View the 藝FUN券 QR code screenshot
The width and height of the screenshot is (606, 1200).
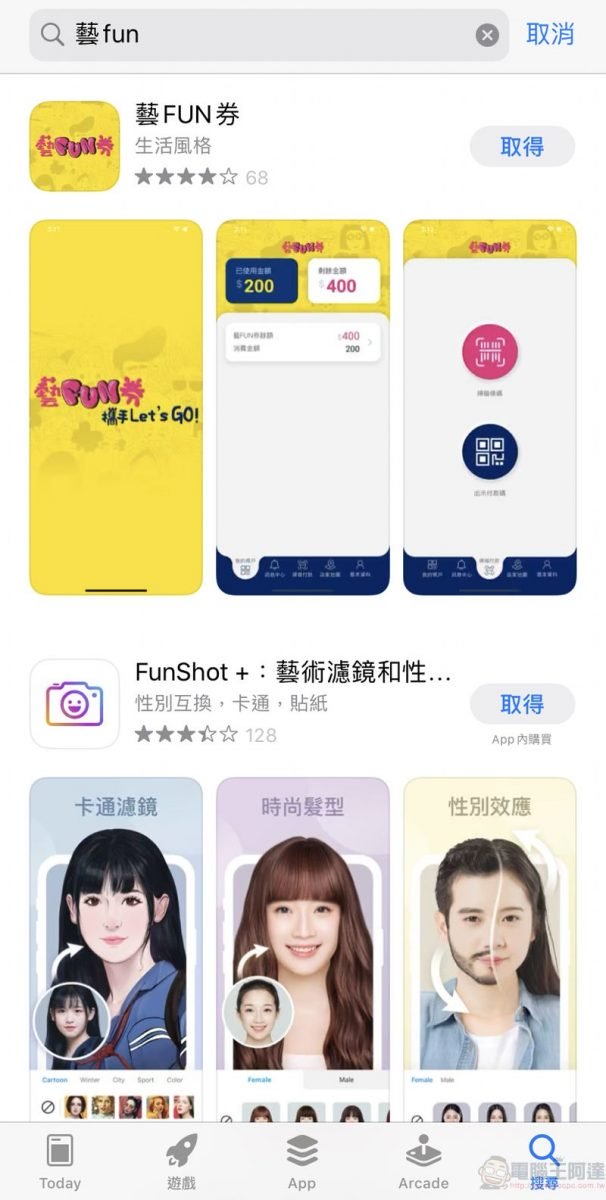490,407
